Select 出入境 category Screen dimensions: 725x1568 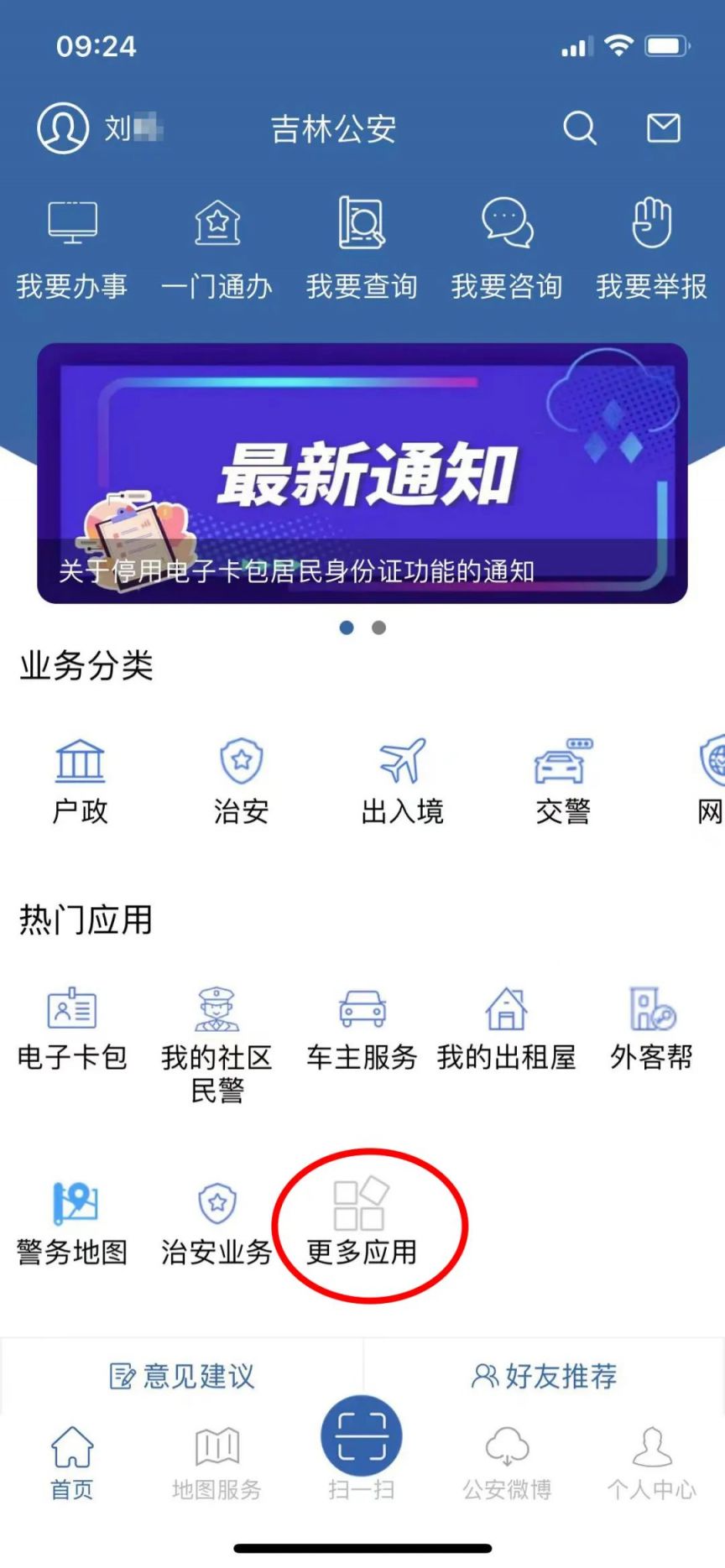coord(402,780)
